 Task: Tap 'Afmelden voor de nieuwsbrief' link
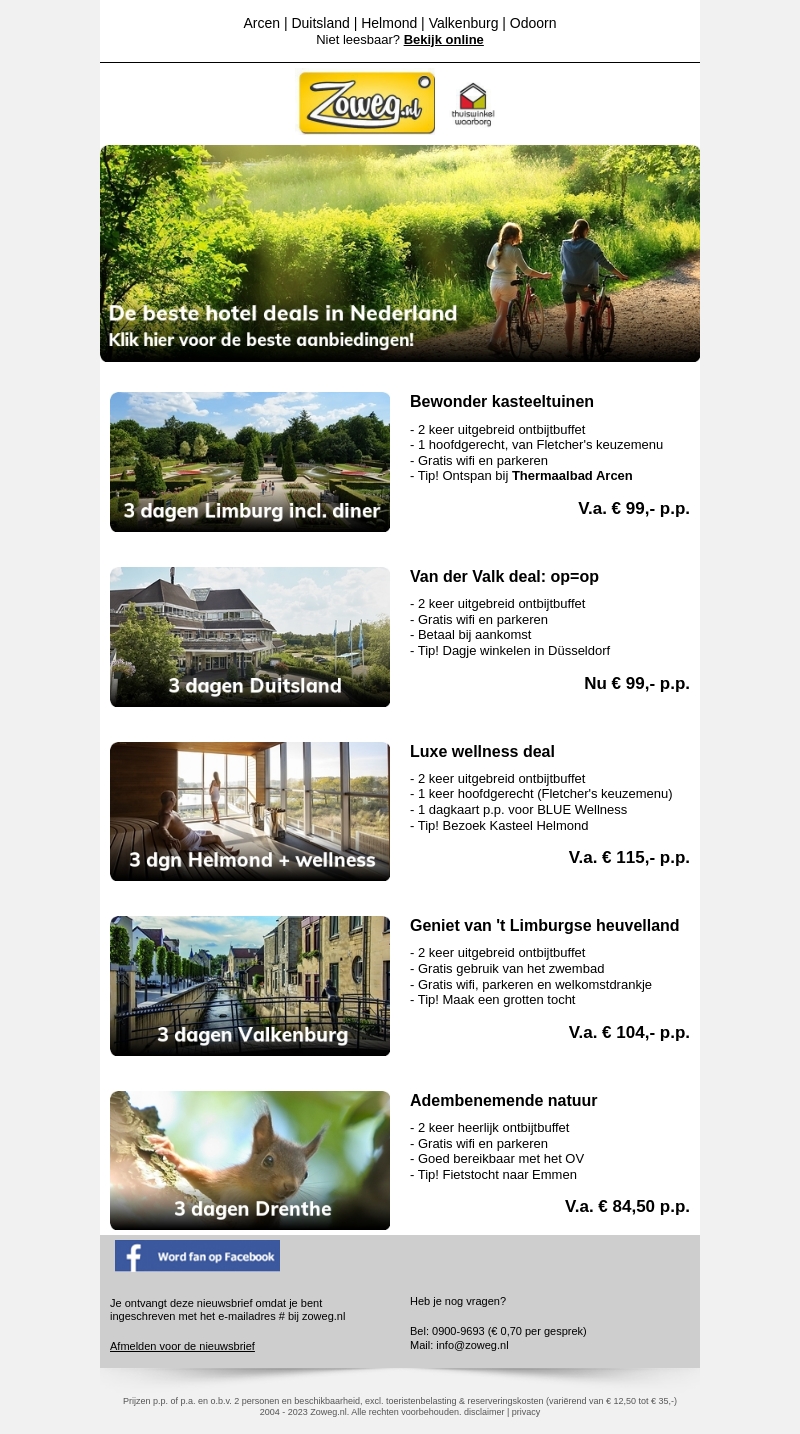pos(182,1346)
